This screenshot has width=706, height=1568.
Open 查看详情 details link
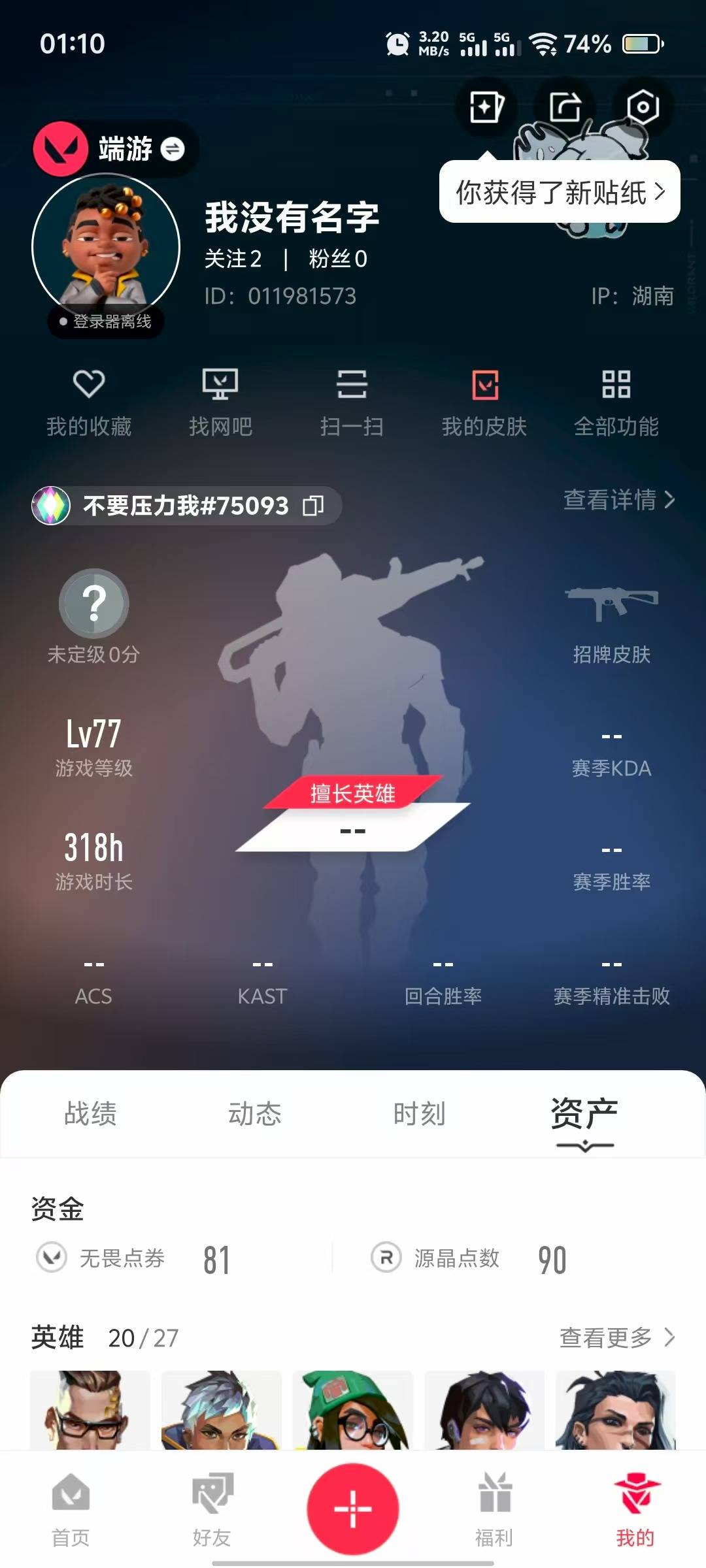pyautogui.click(x=618, y=500)
